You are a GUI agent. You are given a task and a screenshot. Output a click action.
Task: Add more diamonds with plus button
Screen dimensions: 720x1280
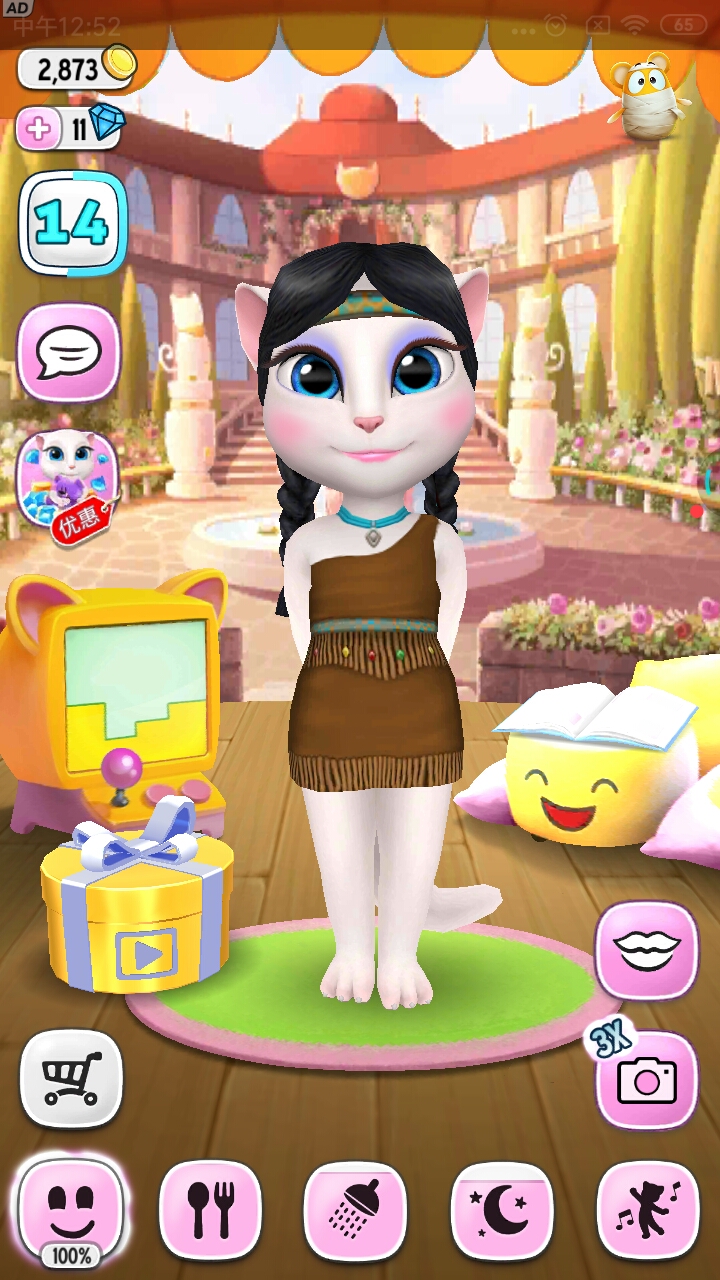tap(41, 129)
